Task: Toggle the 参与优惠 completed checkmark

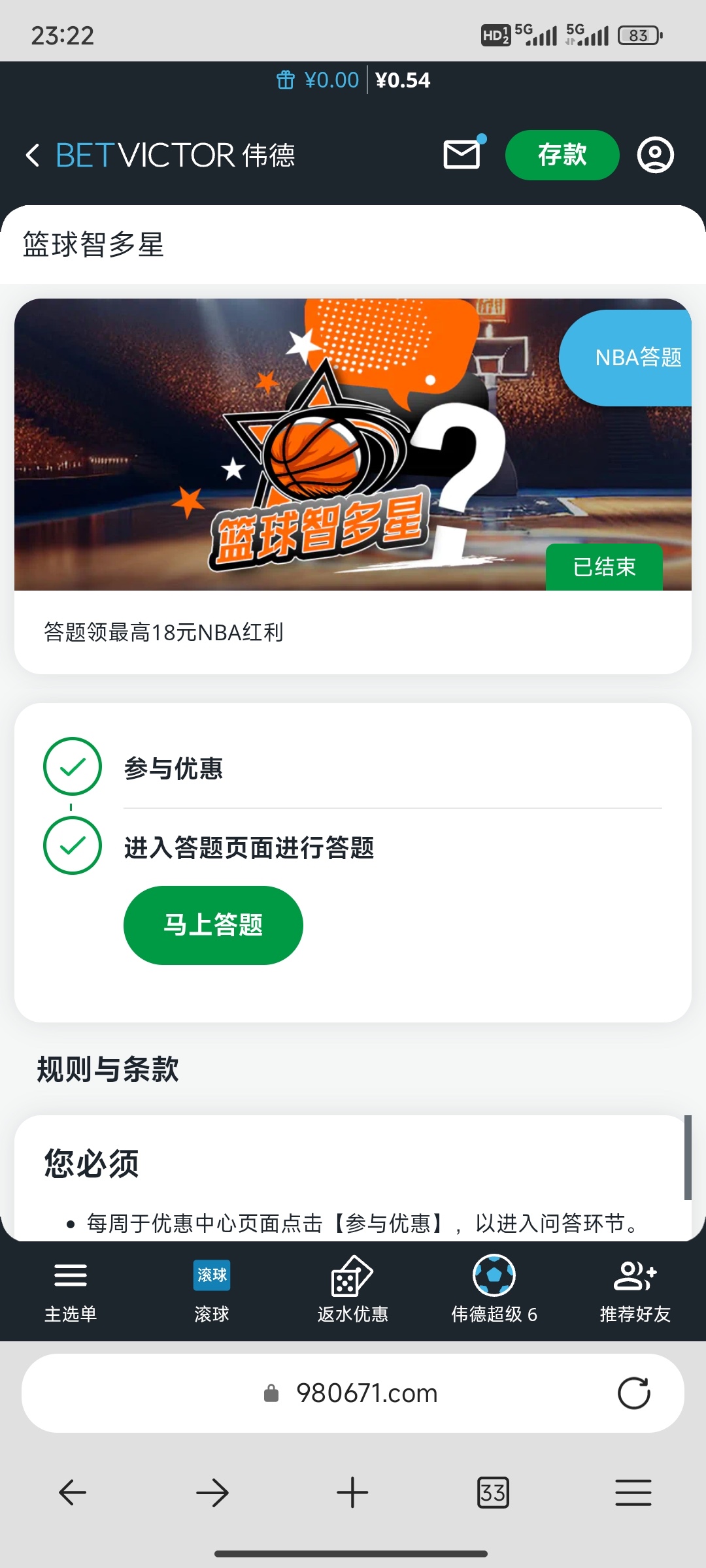Action: tap(72, 768)
